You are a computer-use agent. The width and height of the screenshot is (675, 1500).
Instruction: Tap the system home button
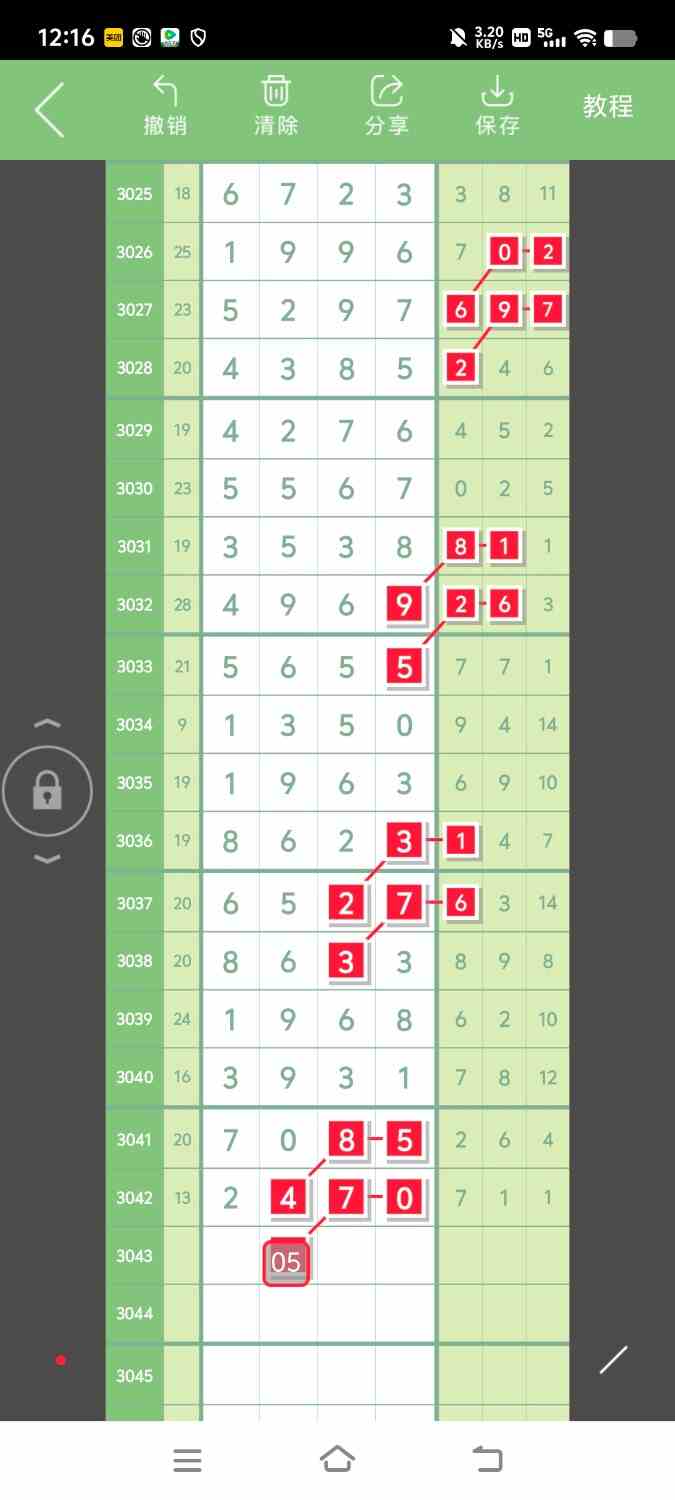click(337, 1459)
